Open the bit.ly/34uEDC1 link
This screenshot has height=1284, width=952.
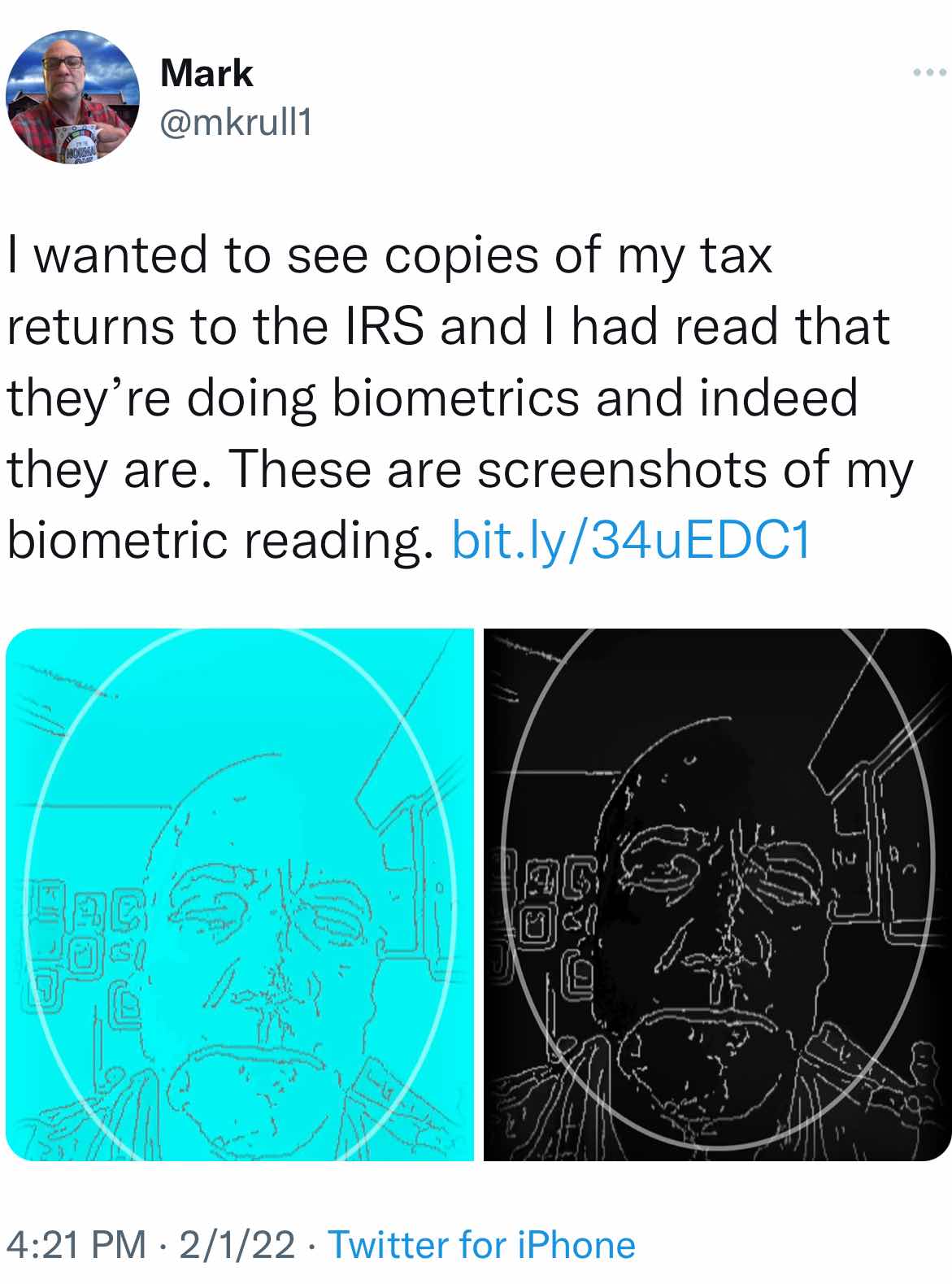coord(631,541)
